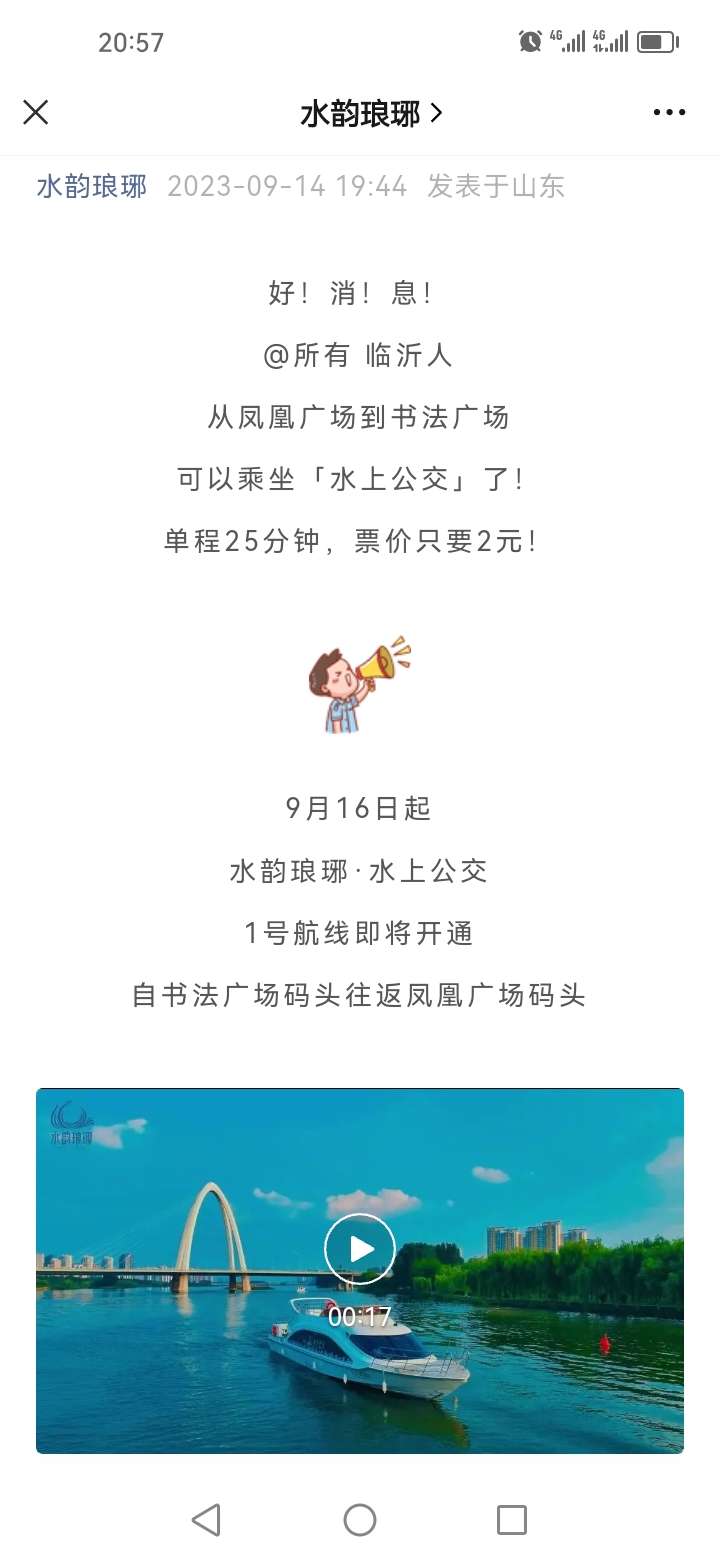The image size is (720, 1560).
Task: Tap the blue 水韵琅琊 author name link
Action: click(92, 186)
